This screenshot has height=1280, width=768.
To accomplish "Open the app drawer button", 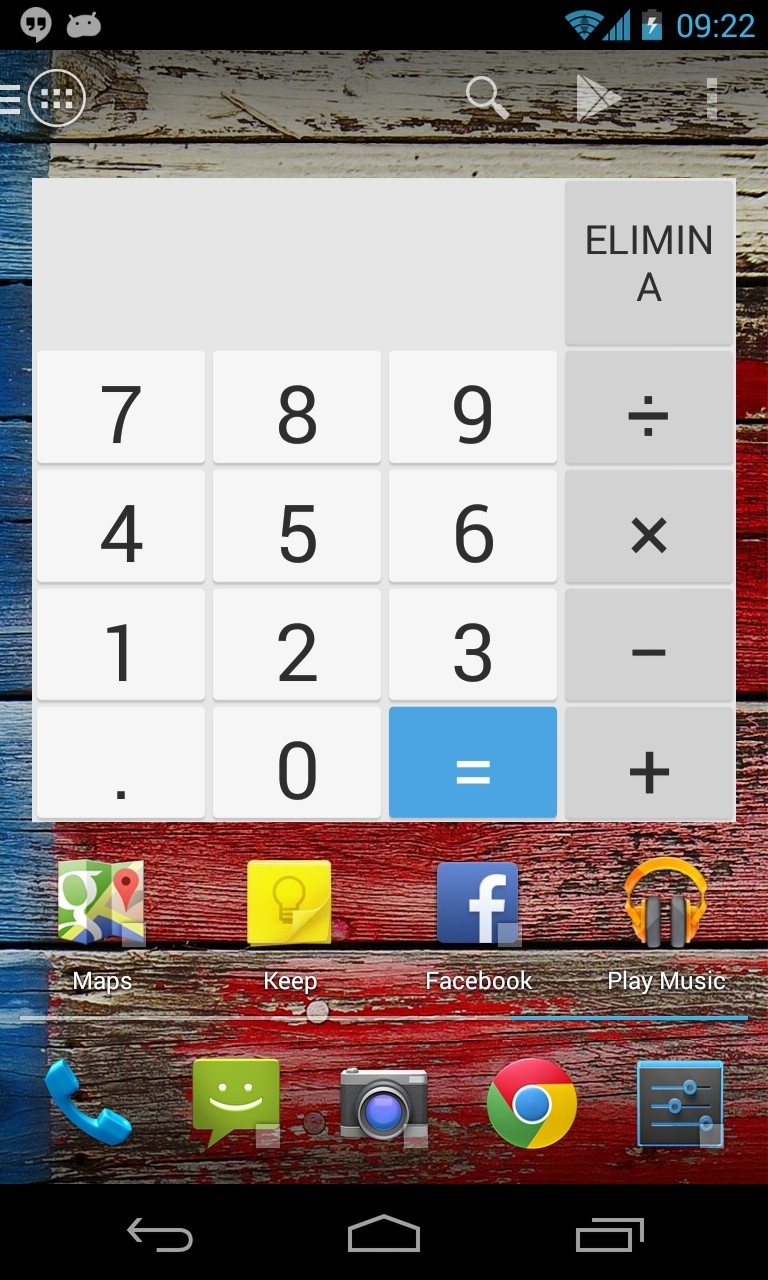I will coord(56,98).
